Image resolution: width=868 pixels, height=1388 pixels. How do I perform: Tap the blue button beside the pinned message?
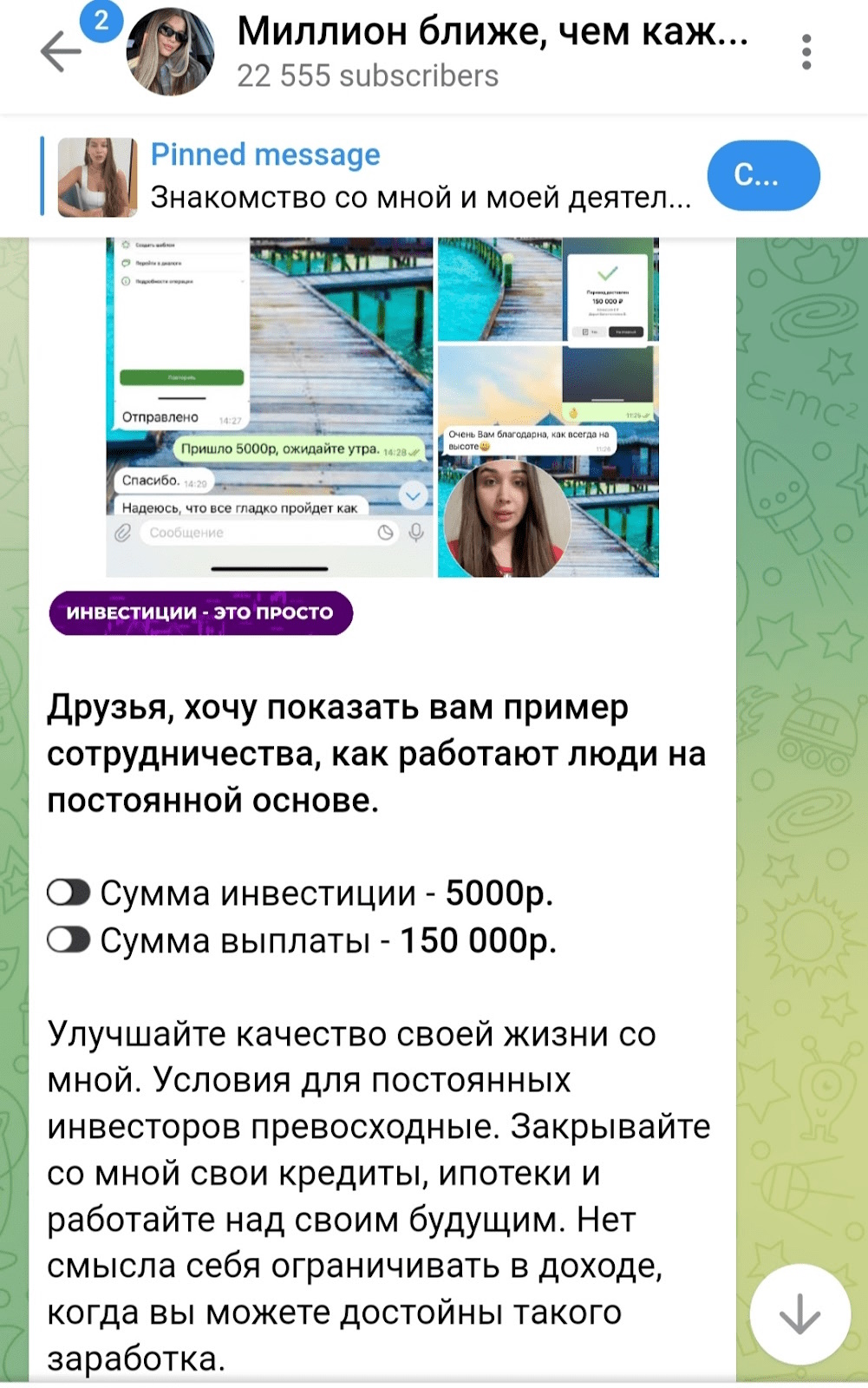[x=763, y=175]
